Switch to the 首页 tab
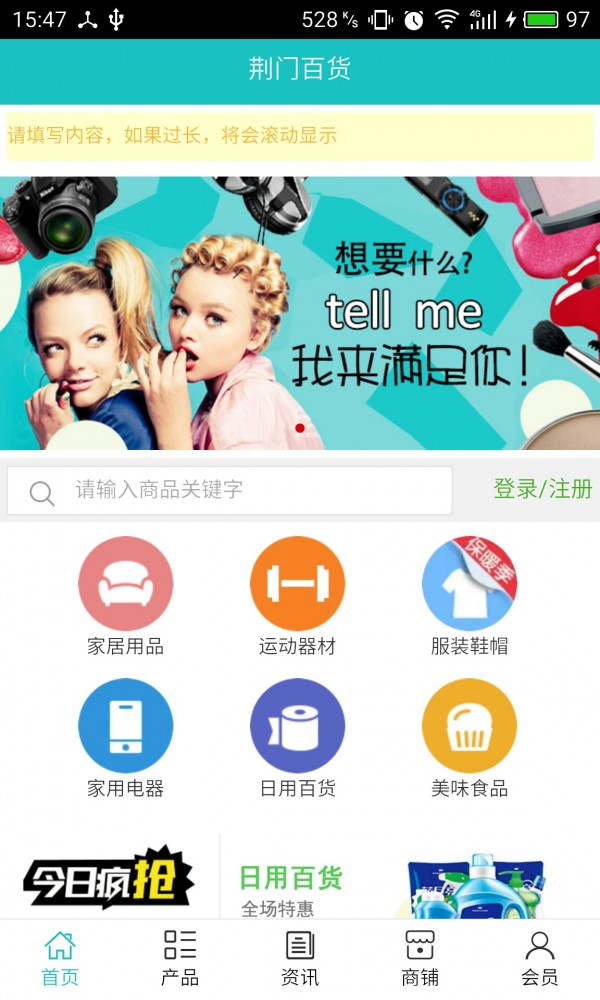The height and width of the screenshot is (1000, 600). coord(60,959)
